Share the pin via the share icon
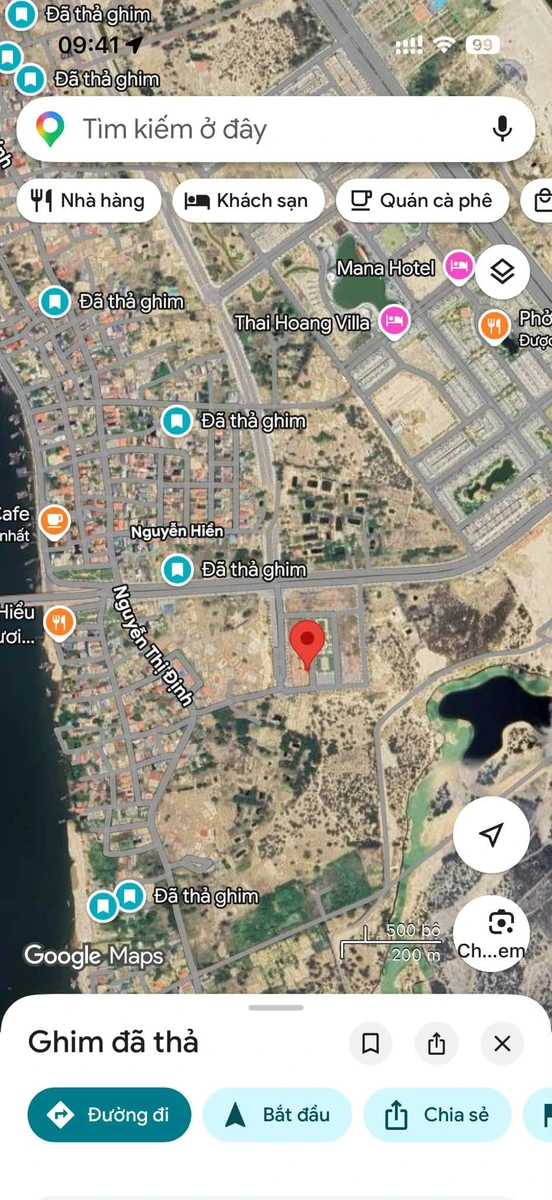The image size is (552, 1200). point(436,1044)
